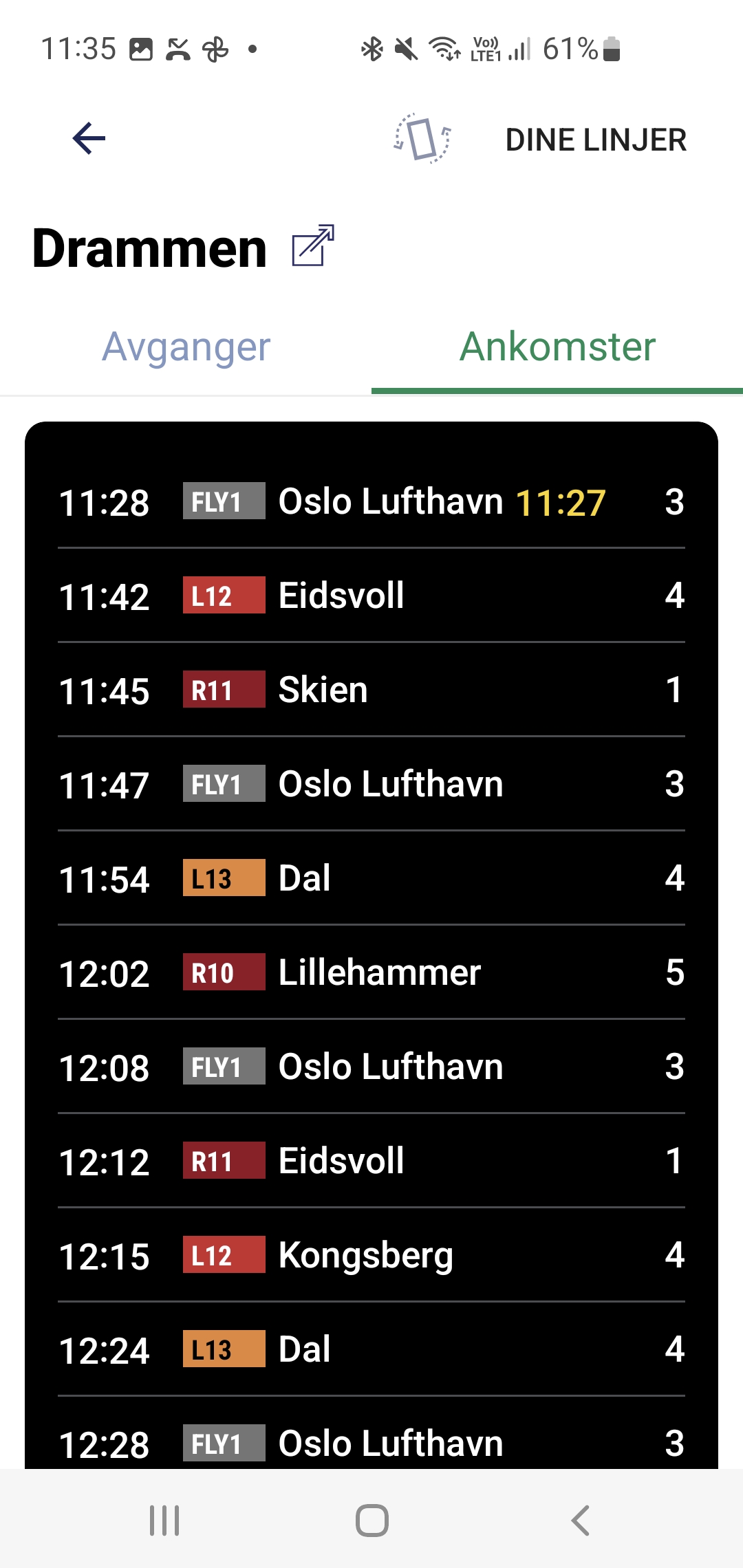
Task: Switch to the Avganger tab
Action: pyautogui.click(x=186, y=347)
